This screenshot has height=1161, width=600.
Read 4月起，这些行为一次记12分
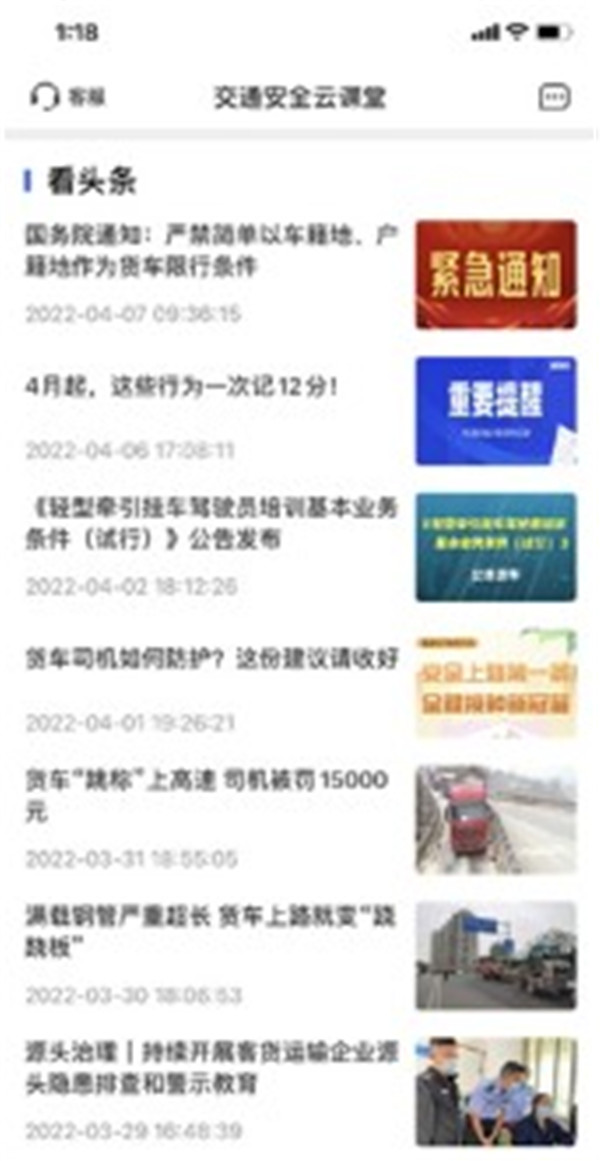coord(182,386)
